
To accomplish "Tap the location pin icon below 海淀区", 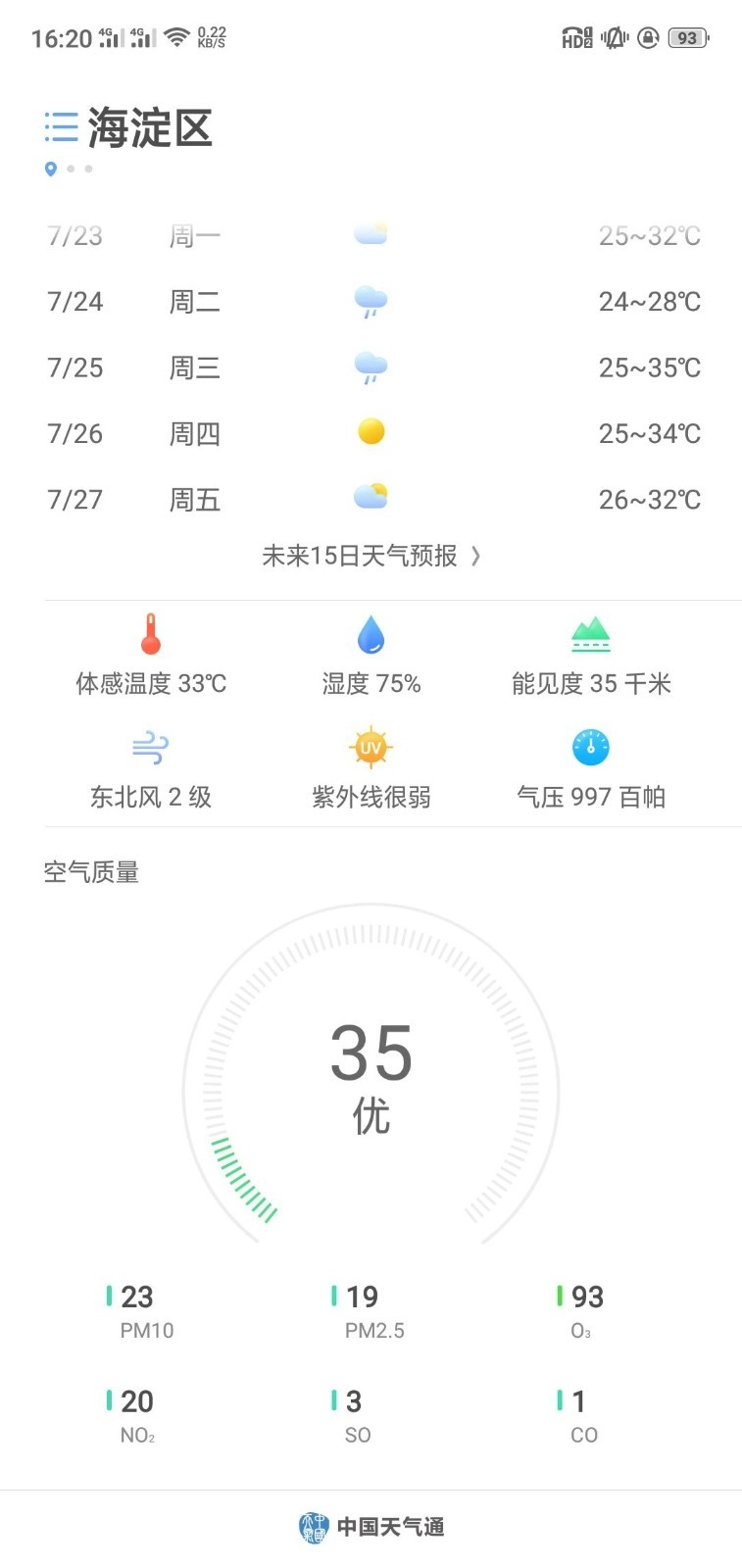I will click(x=51, y=168).
